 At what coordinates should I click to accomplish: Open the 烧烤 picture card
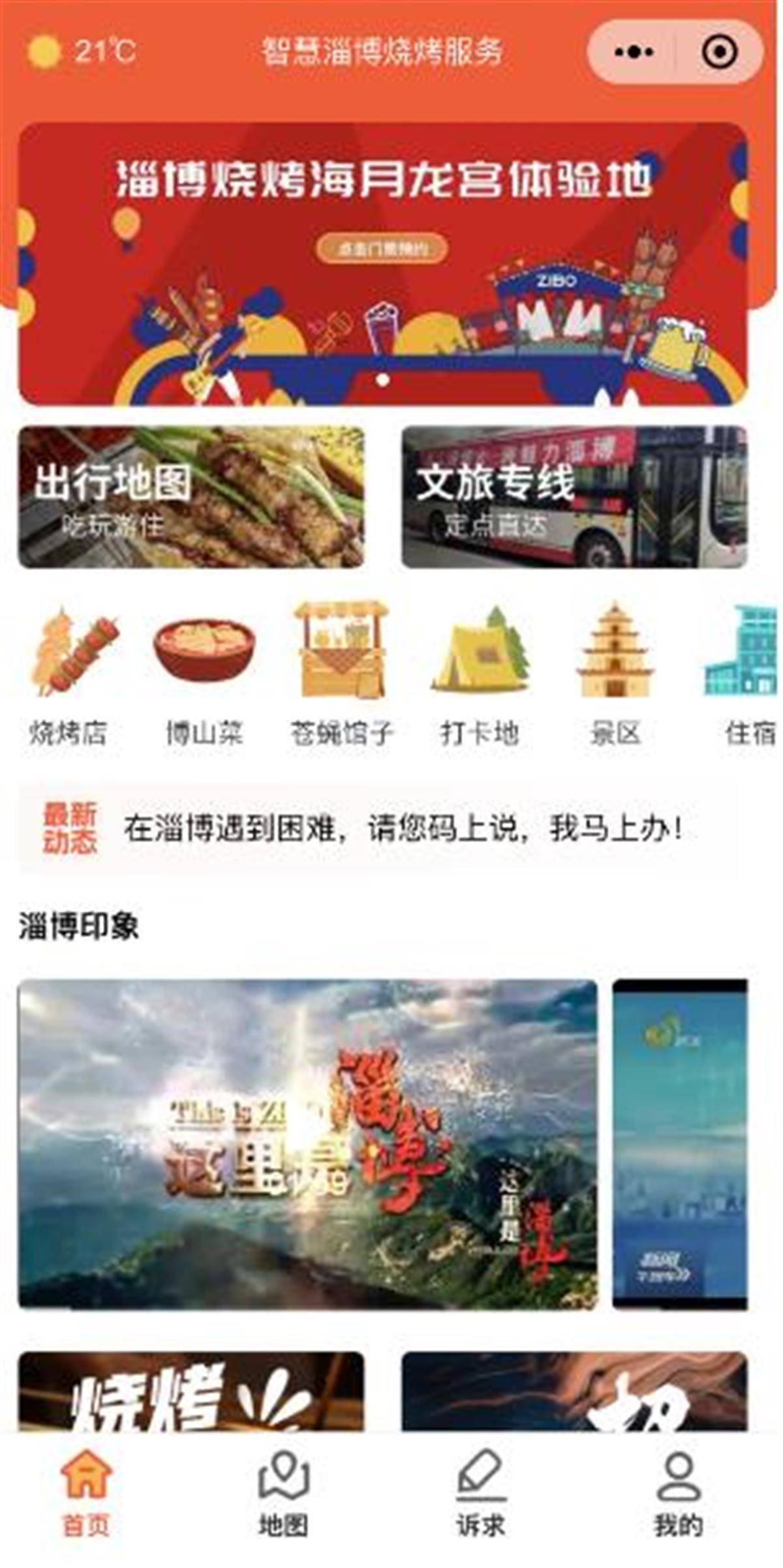pos(191,1393)
